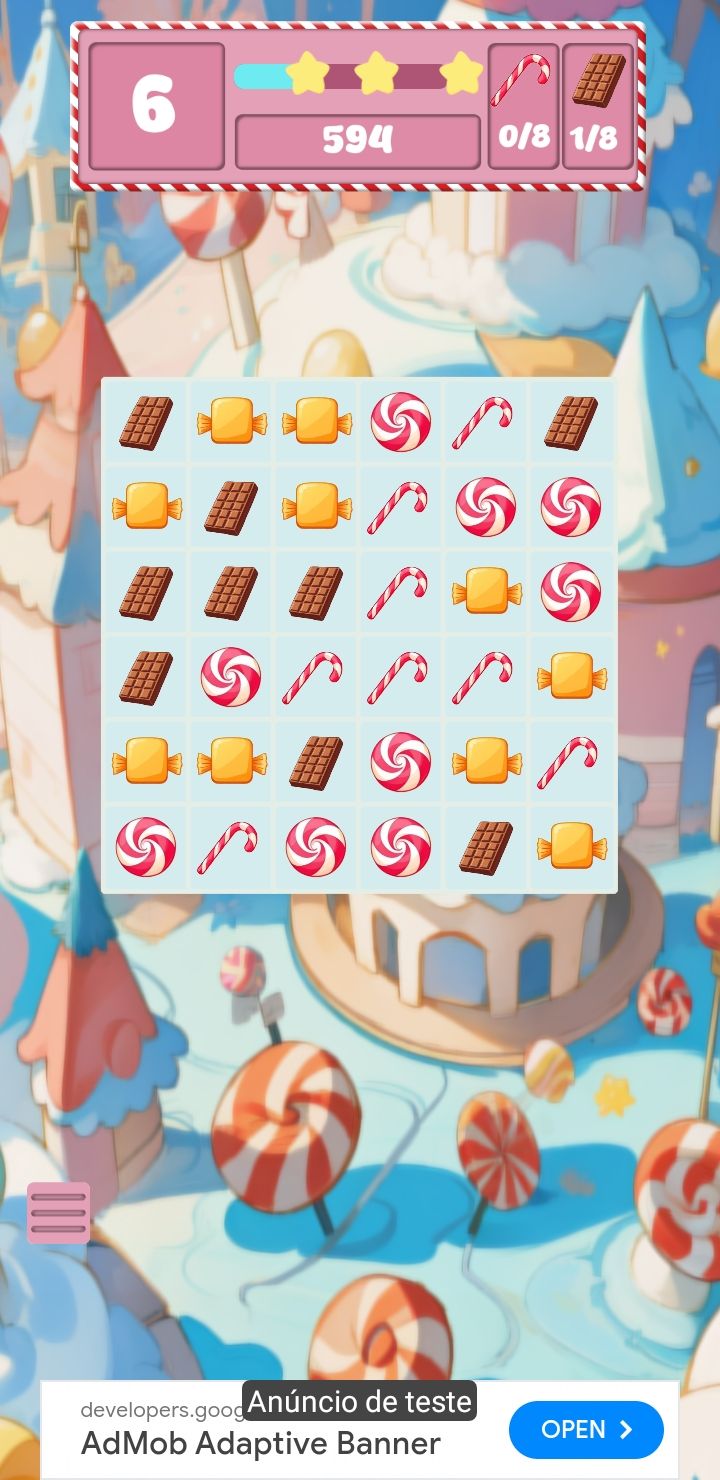
Task: Tap the candy cane in the bottom row
Action: click(x=231, y=847)
